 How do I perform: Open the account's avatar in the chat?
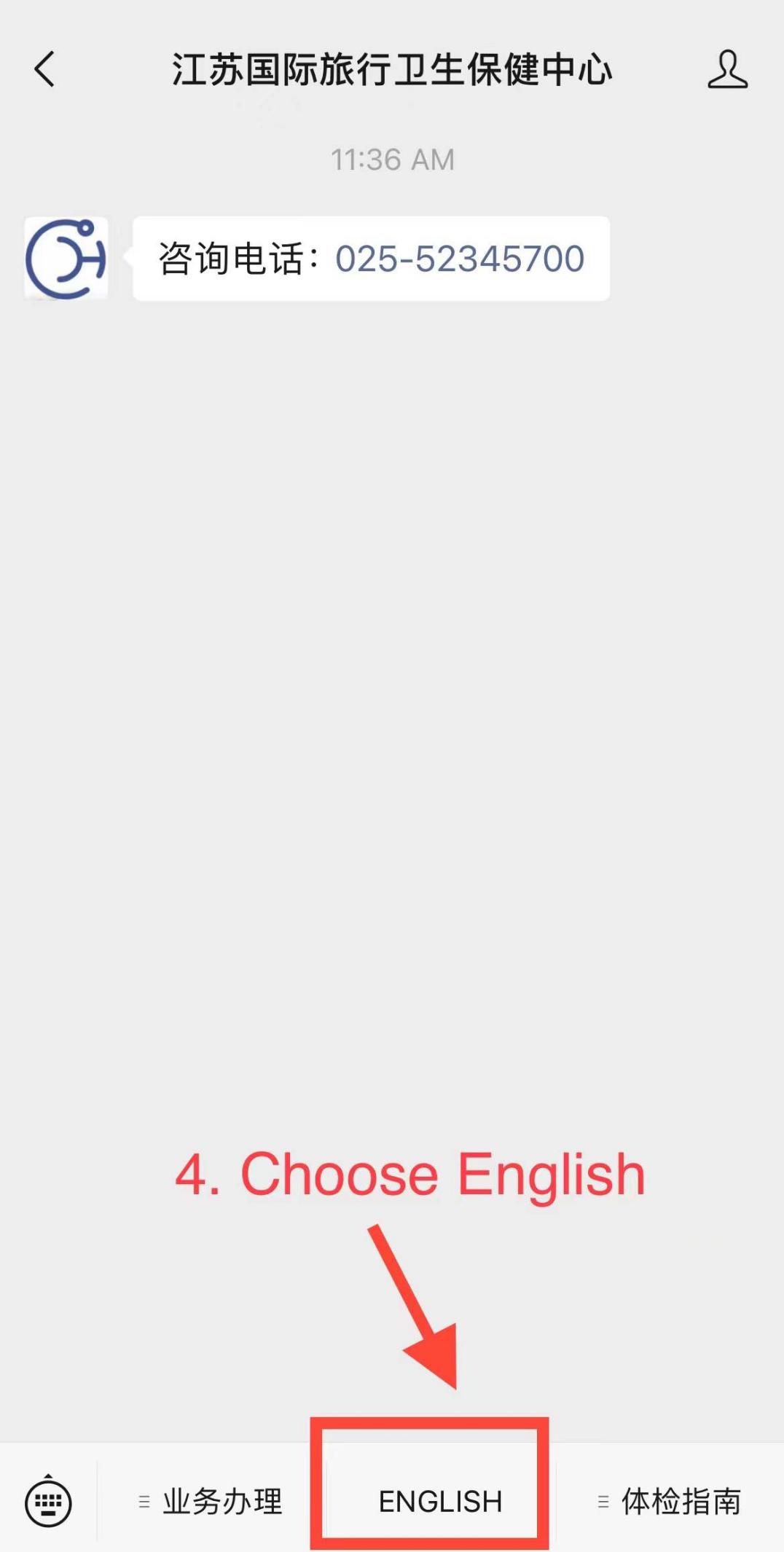point(66,259)
